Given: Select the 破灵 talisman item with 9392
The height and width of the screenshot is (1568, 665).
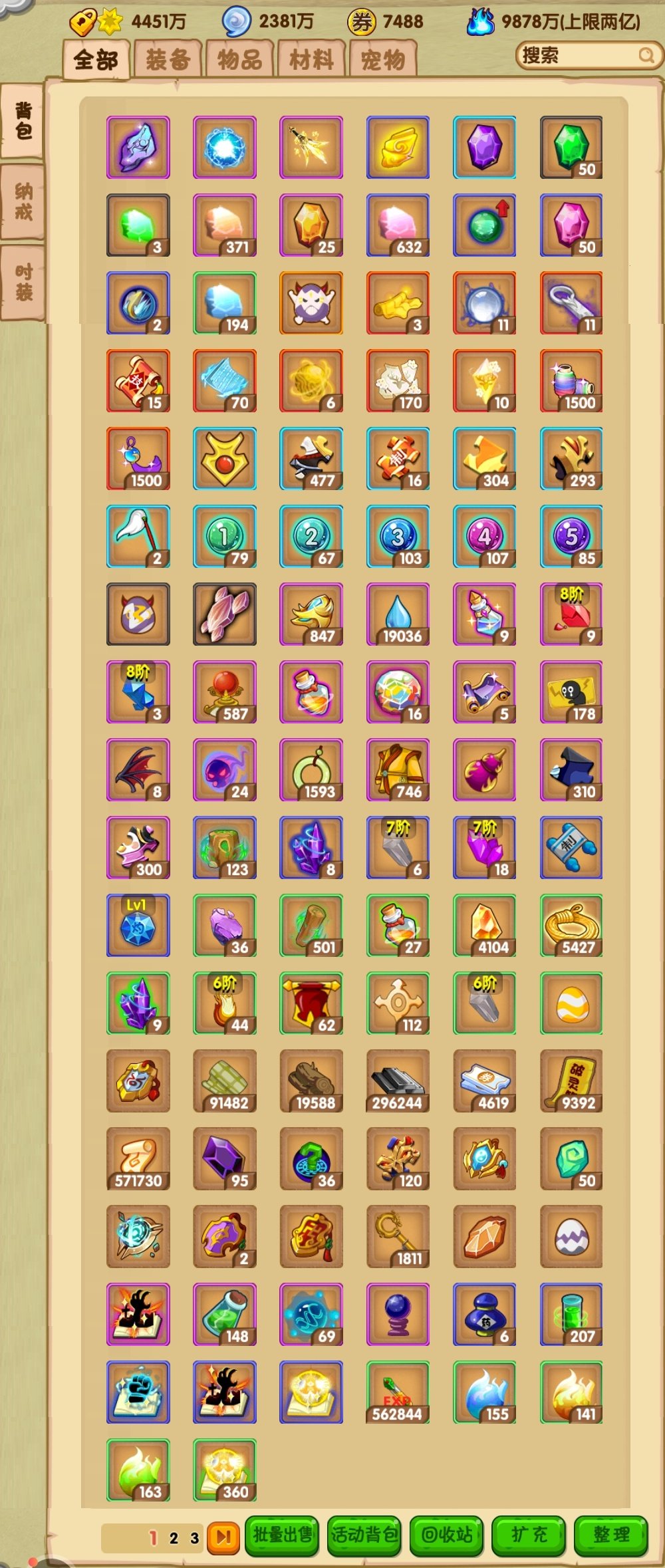Looking at the screenshot, I should click(571, 1081).
